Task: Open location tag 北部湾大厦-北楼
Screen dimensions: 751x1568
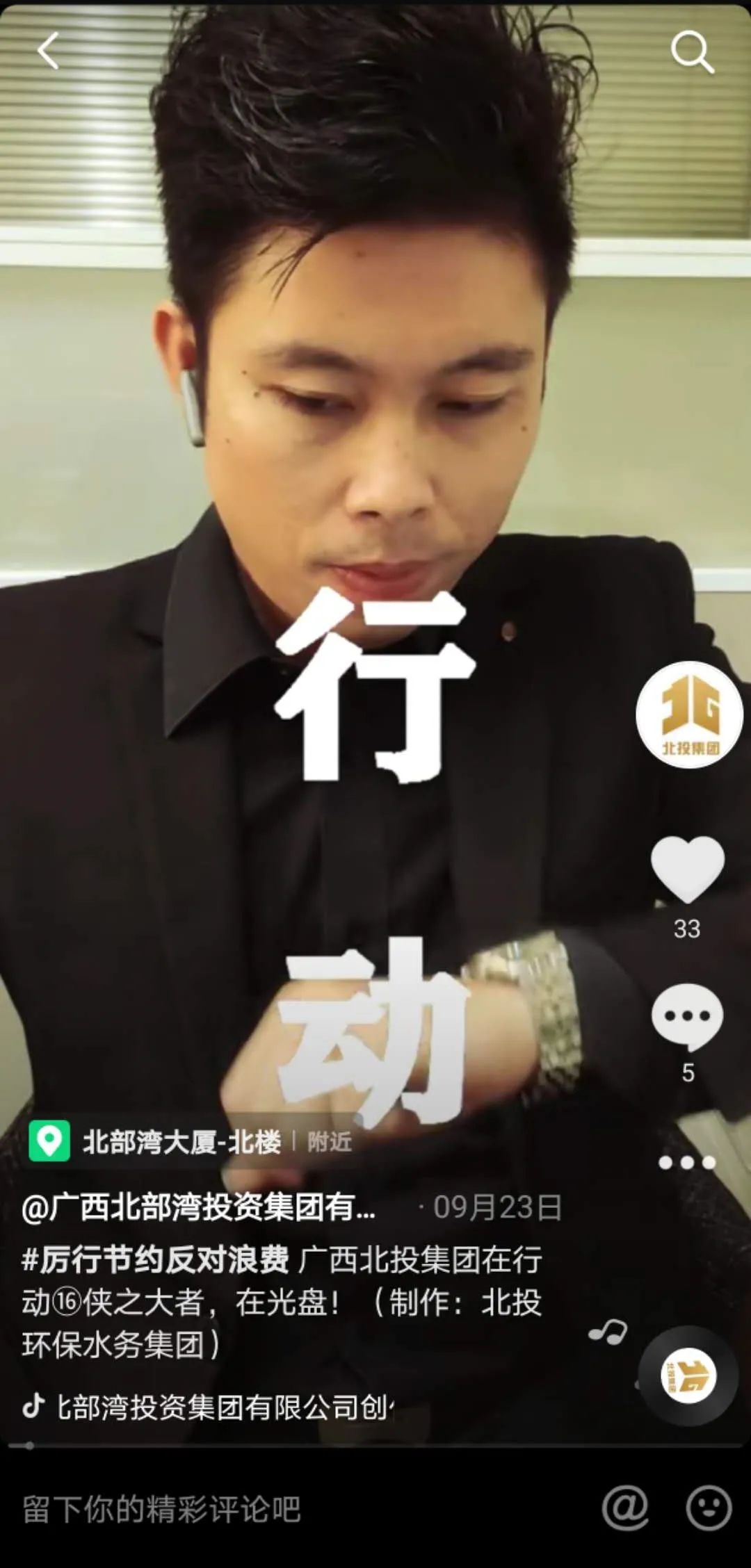Action: (181, 1141)
